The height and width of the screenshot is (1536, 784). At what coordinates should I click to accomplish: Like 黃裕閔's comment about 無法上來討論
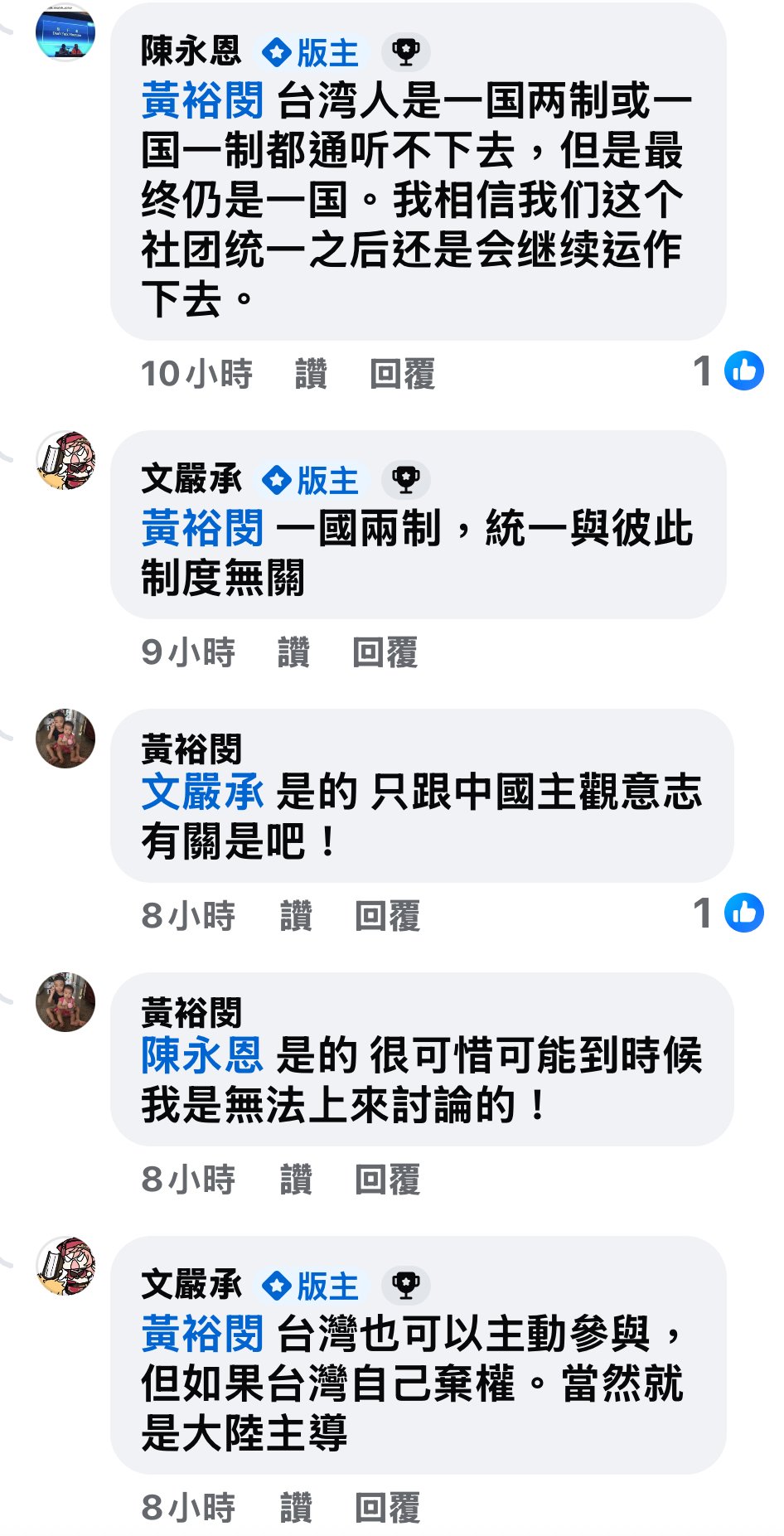[x=296, y=1180]
